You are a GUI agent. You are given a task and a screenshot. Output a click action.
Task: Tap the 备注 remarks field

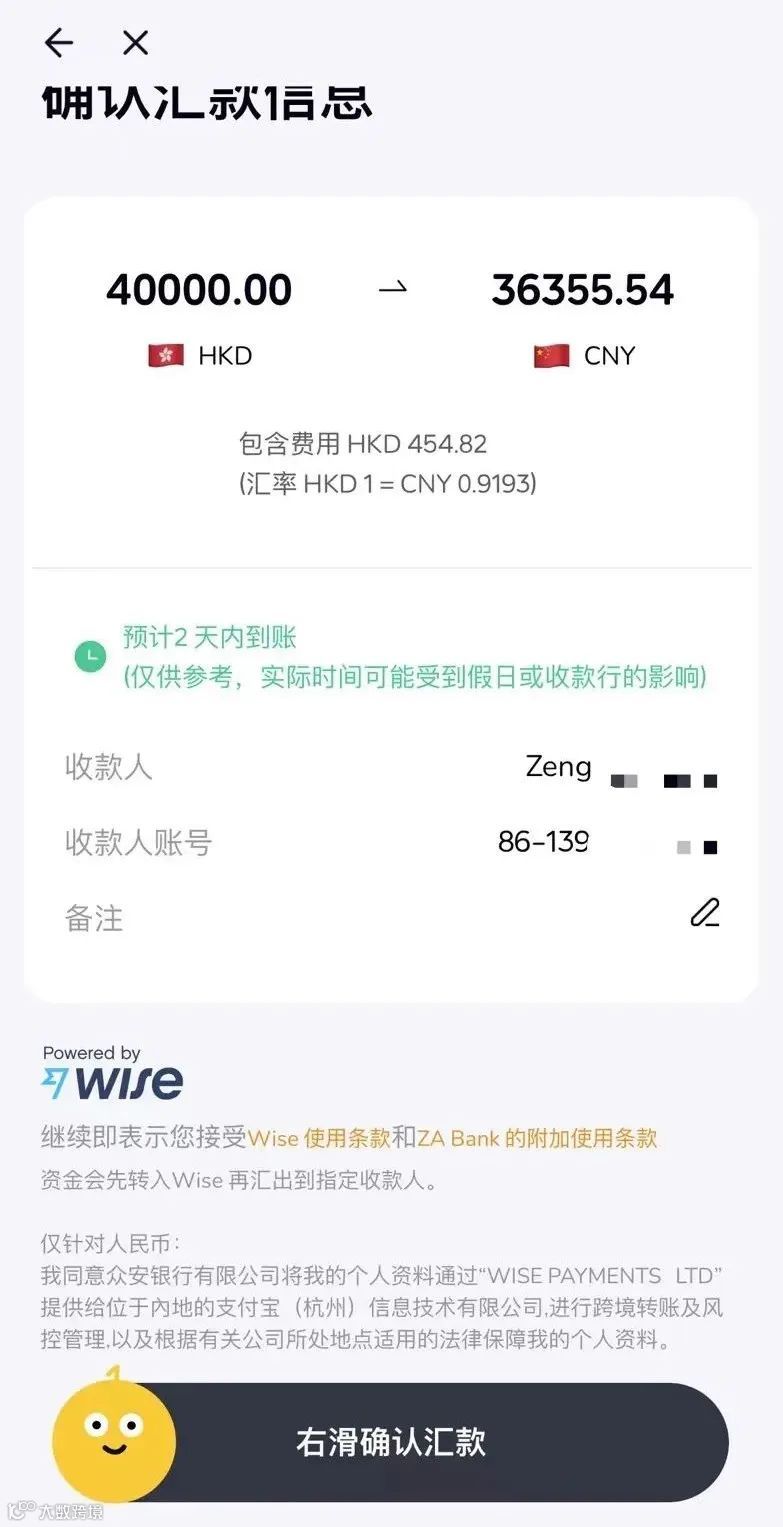[96, 918]
